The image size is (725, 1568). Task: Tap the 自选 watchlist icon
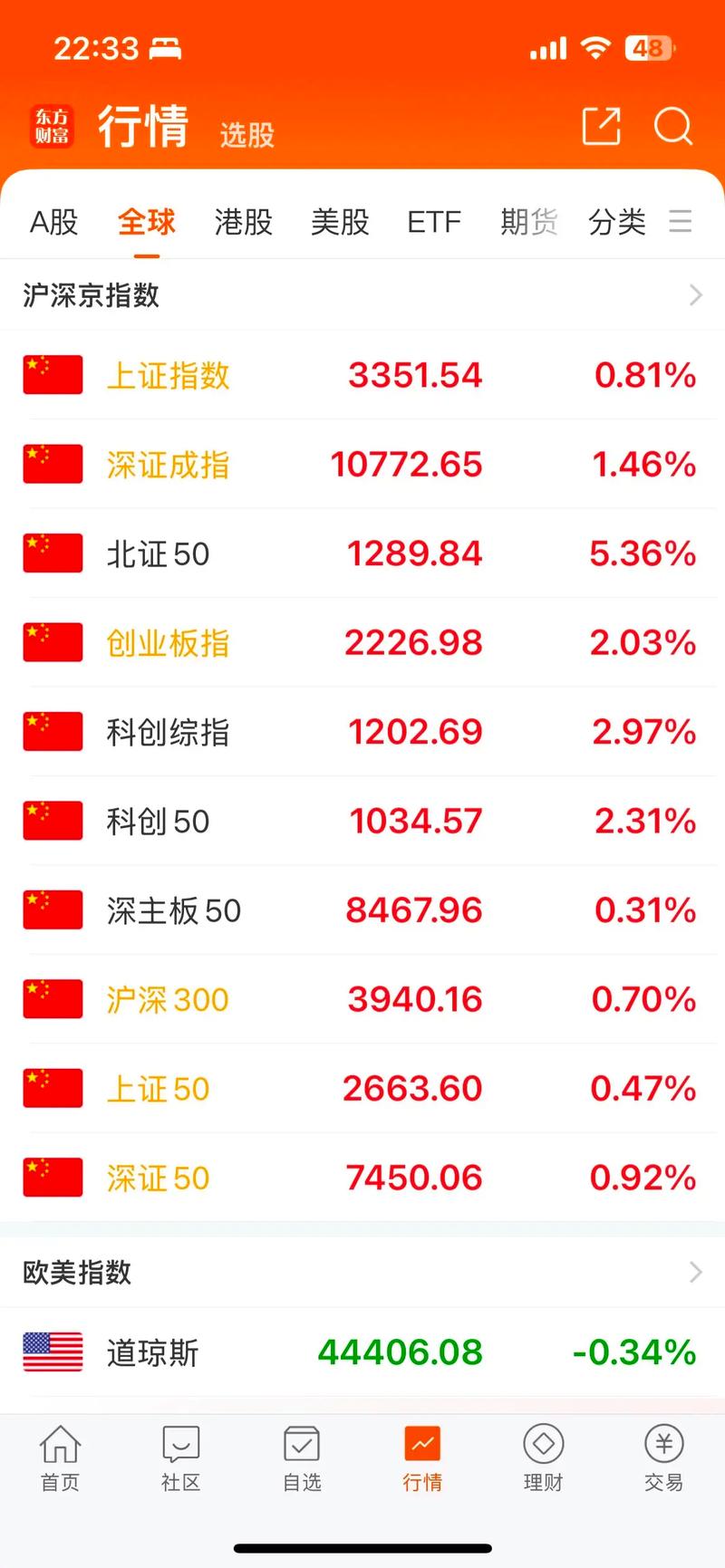click(x=301, y=1457)
